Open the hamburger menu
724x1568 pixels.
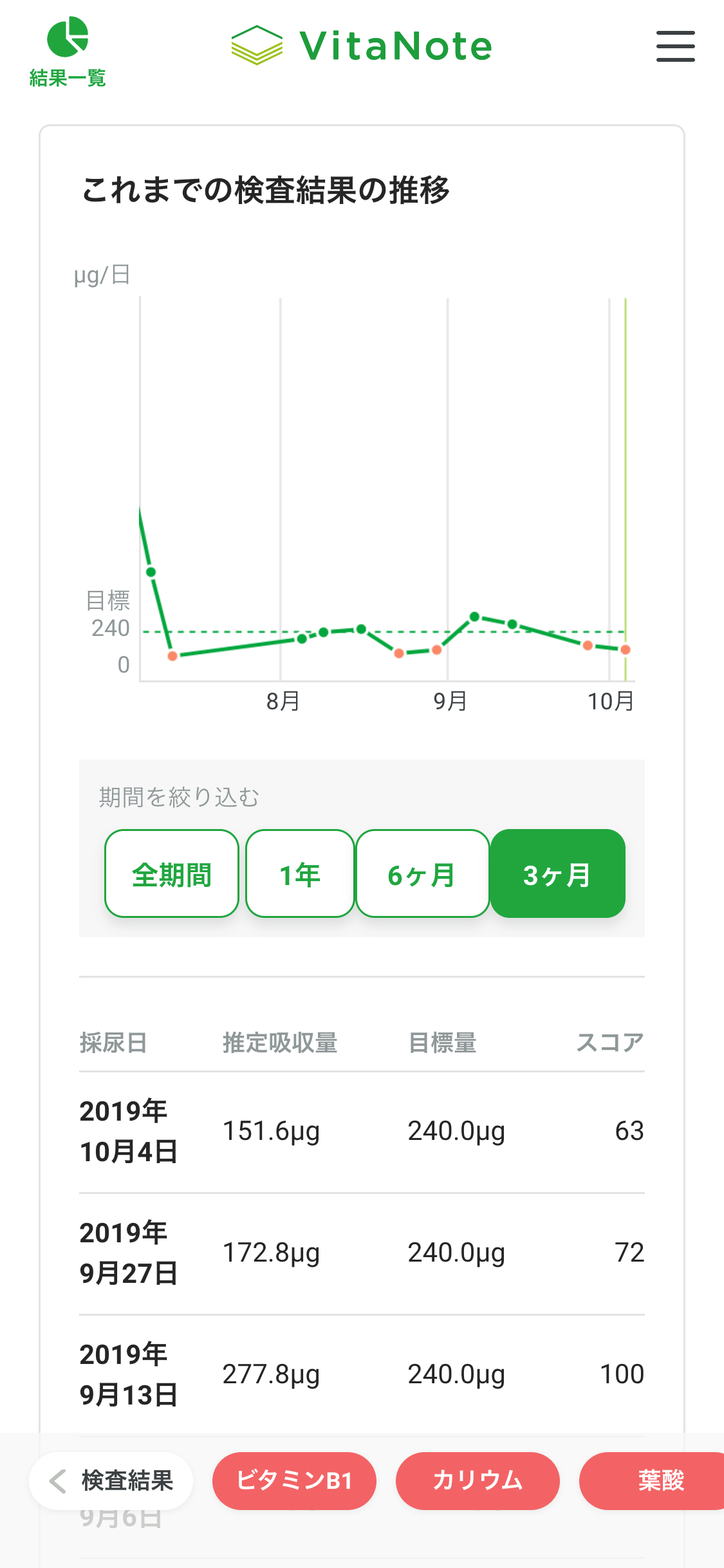click(x=675, y=46)
